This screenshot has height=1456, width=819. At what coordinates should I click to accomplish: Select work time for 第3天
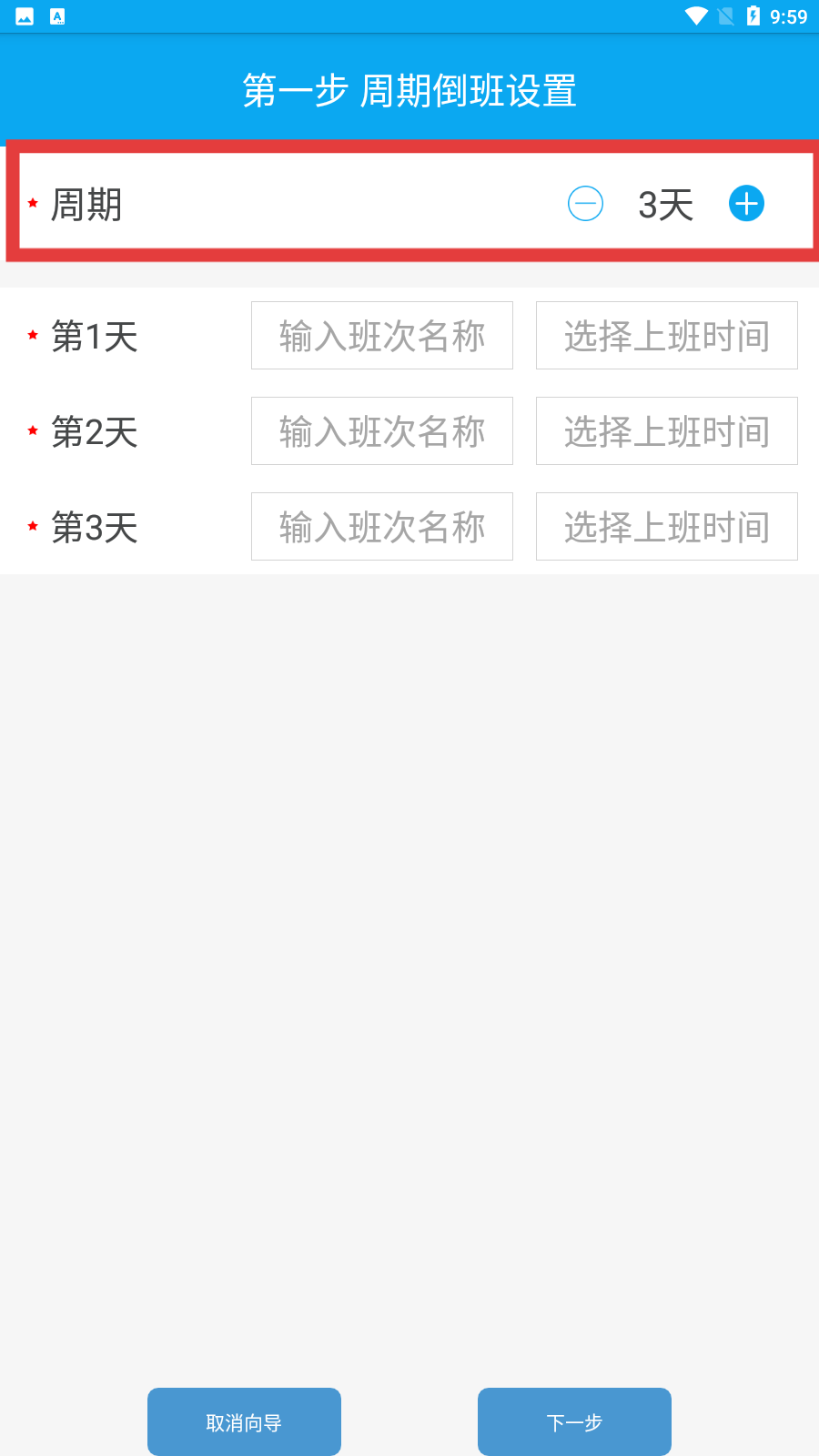pos(666,527)
